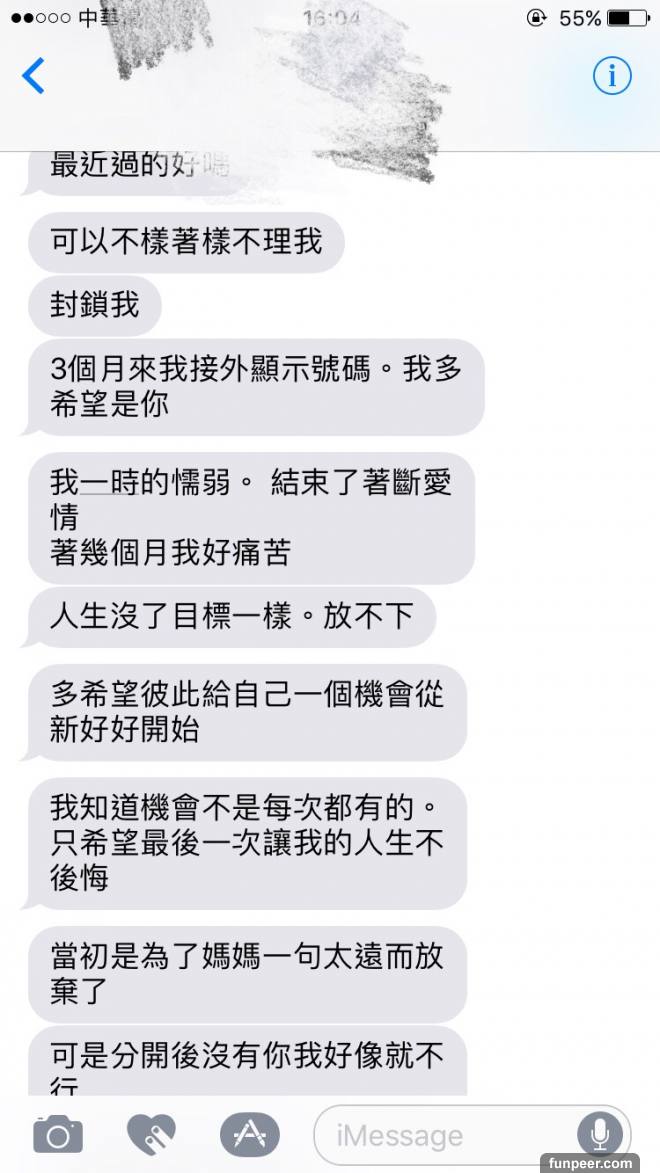Open the camera to attach a photo
The width and height of the screenshot is (660, 1173).
[58, 1134]
